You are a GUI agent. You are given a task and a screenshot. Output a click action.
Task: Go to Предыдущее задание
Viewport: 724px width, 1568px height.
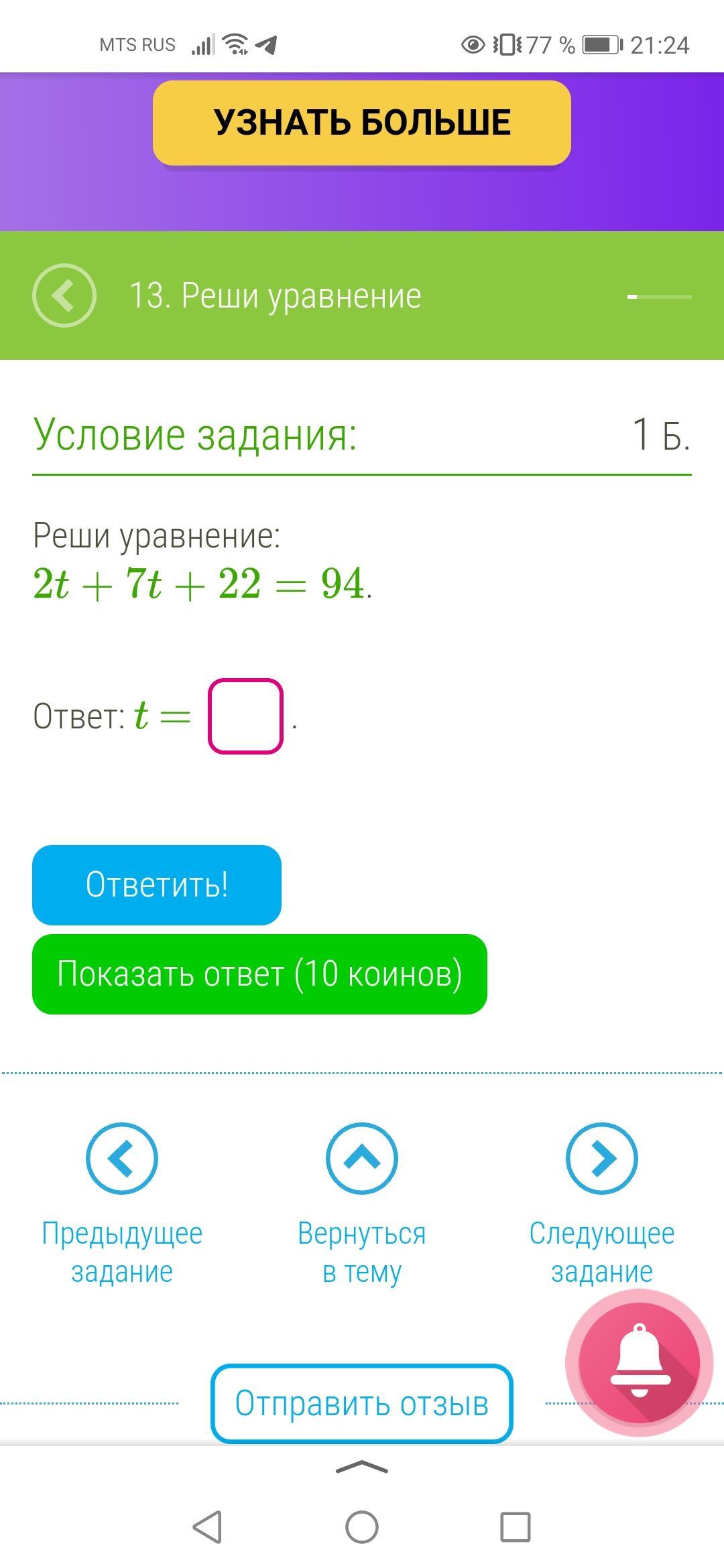(122, 1159)
